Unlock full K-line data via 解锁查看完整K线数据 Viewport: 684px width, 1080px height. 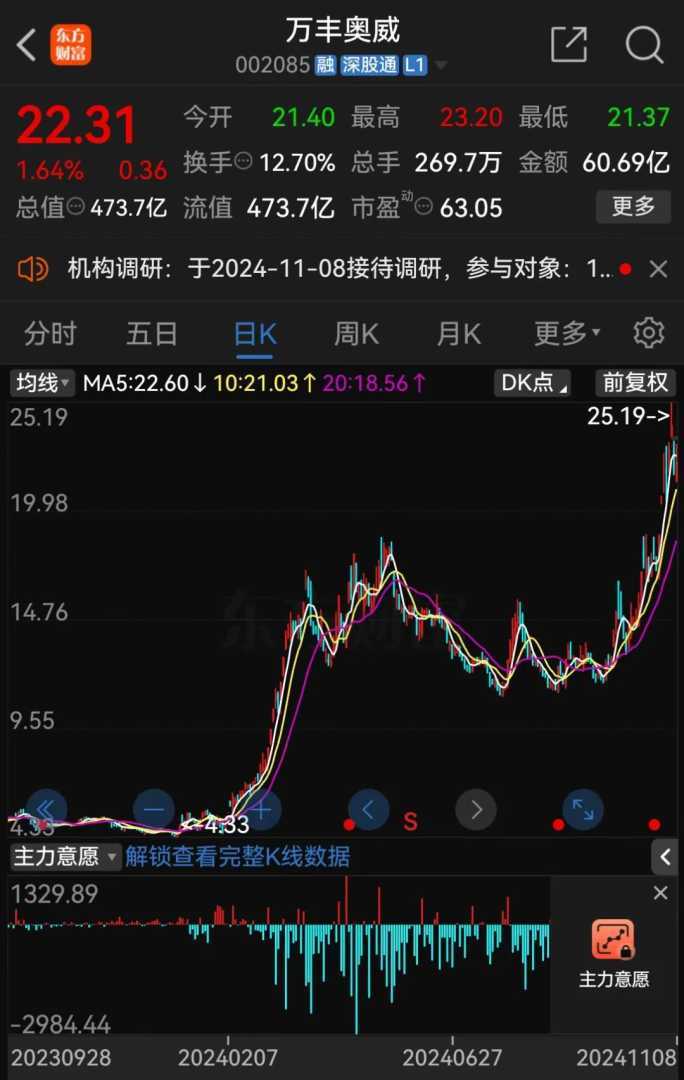[238, 856]
